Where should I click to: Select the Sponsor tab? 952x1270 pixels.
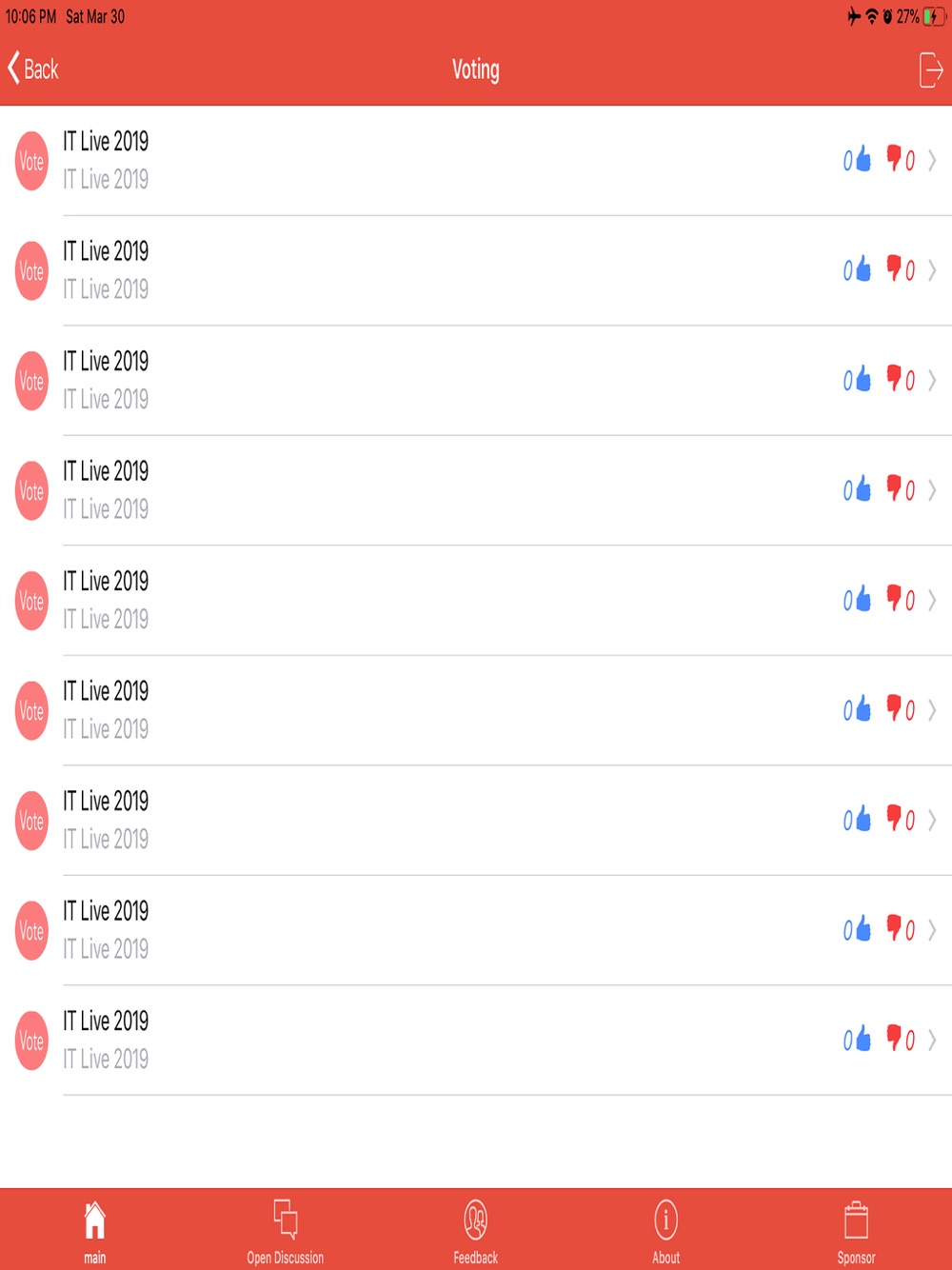click(856, 1232)
